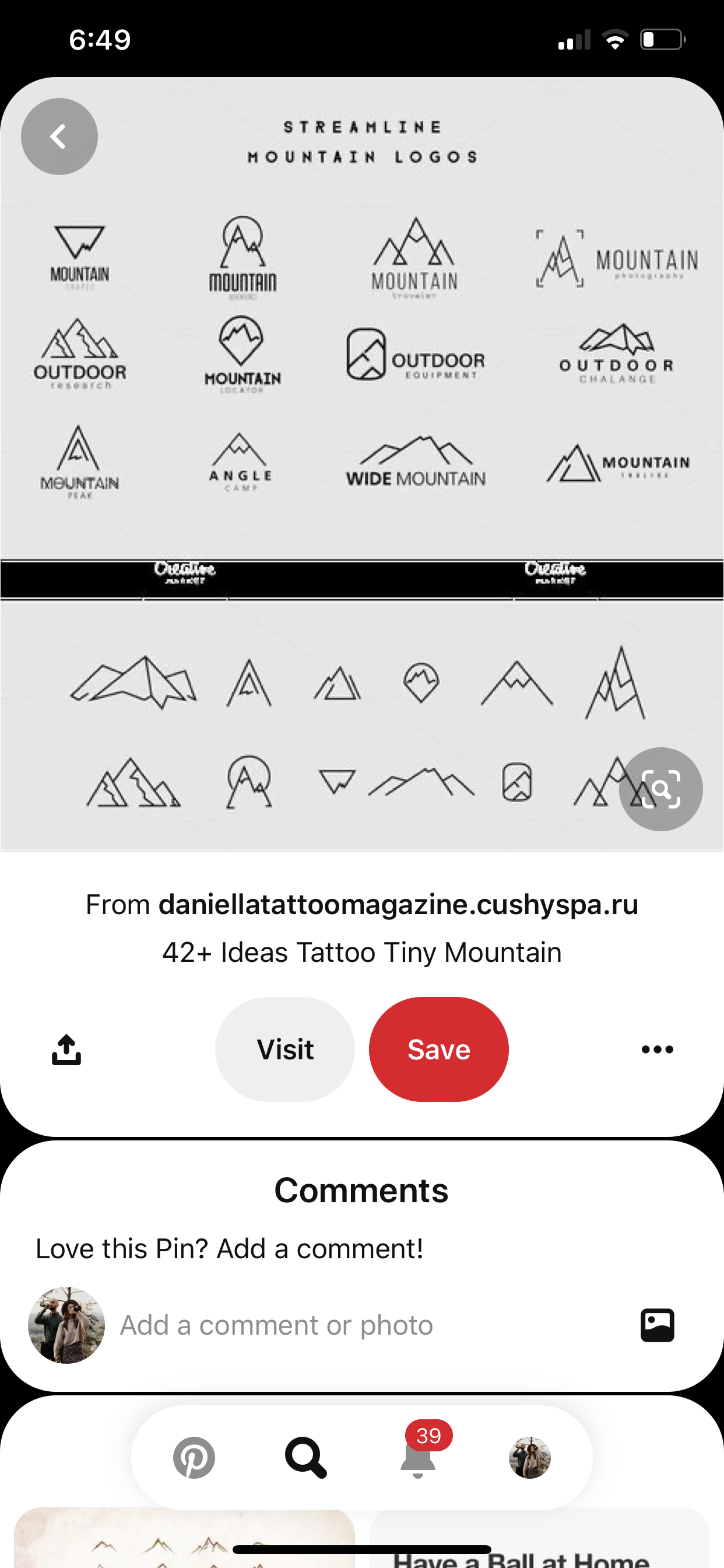Screen dimensions: 724x1568
Task: Attach a photo to the comment
Action: [657, 1325]
